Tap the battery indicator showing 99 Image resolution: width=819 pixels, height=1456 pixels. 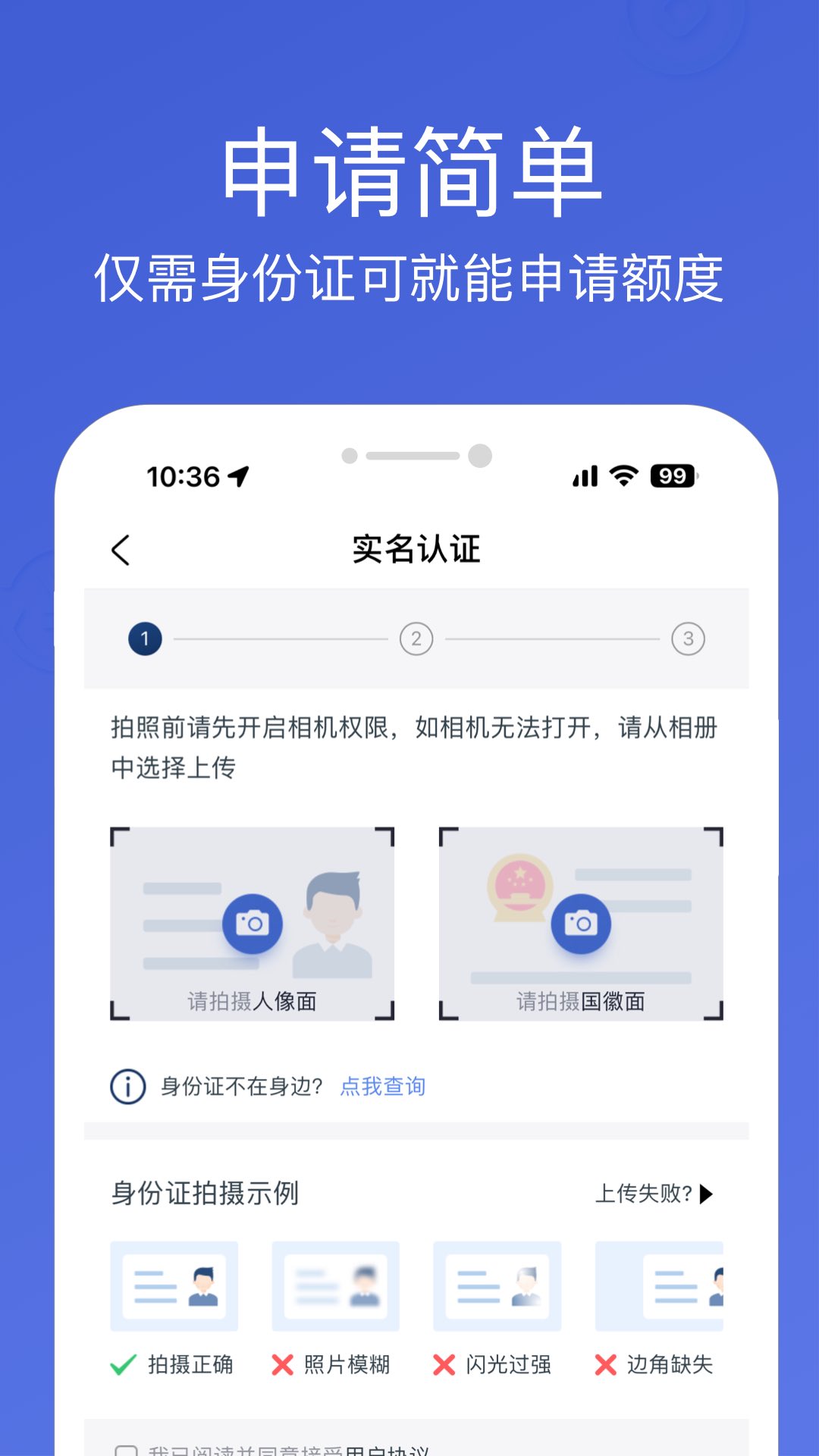(x=671, y=478)
